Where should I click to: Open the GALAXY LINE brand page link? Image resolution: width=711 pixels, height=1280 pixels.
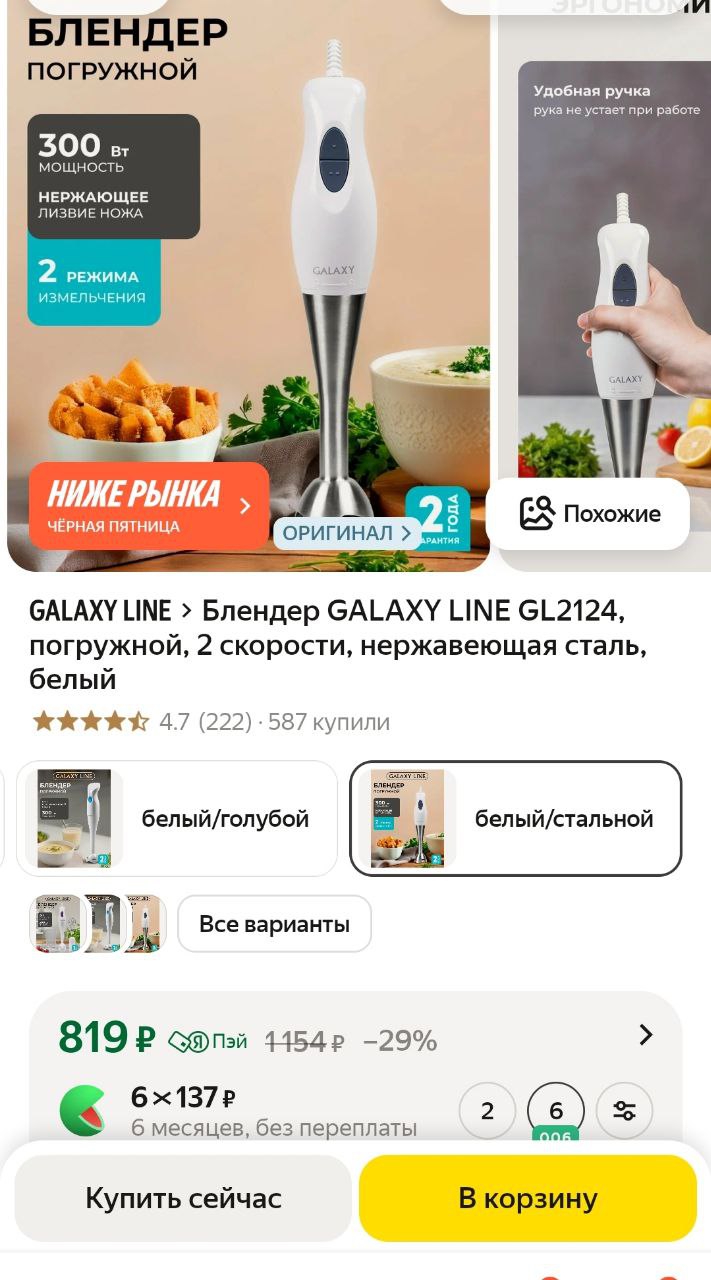click(100, 610)
